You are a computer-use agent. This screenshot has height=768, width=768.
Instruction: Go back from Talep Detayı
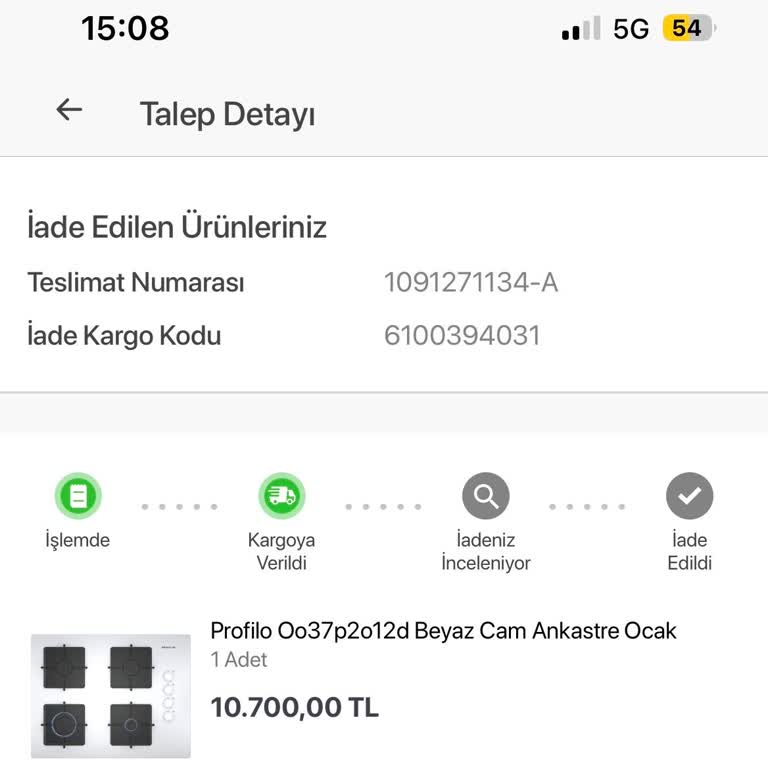coord(69,111)
